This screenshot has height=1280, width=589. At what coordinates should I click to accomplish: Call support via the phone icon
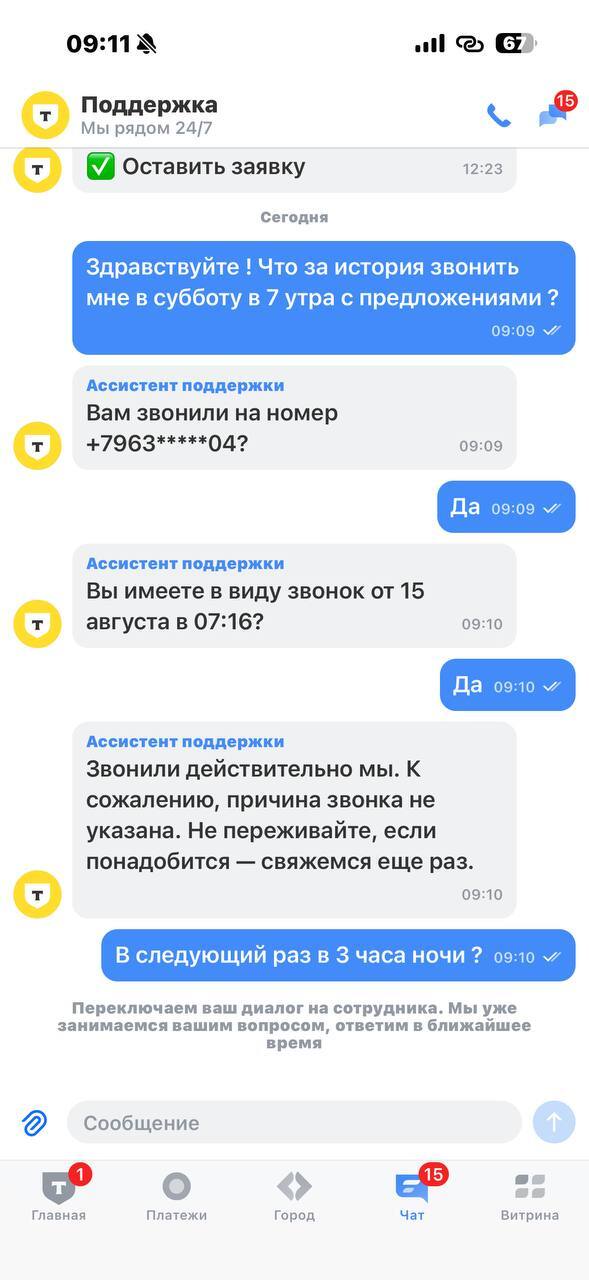click(498, 116)
